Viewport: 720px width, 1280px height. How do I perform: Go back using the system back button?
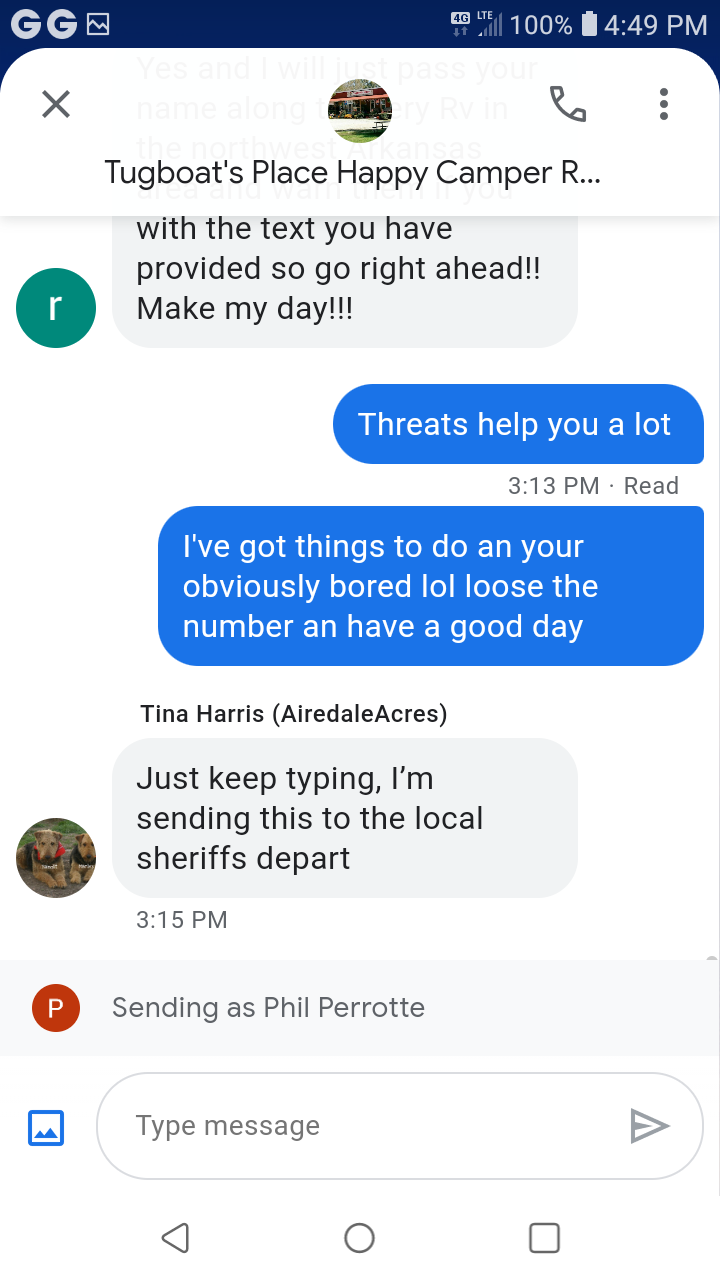(175, 1238)
